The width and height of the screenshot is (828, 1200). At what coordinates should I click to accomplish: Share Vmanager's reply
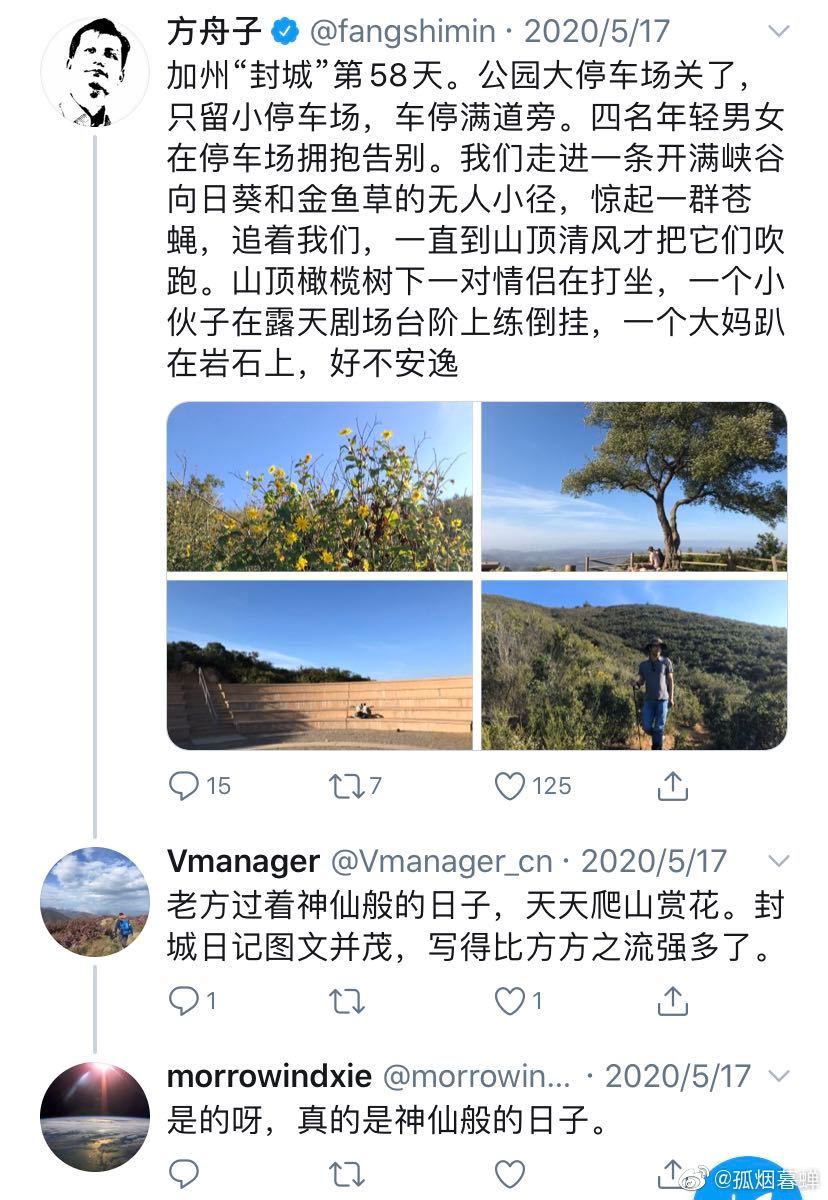pos(674,1000)
